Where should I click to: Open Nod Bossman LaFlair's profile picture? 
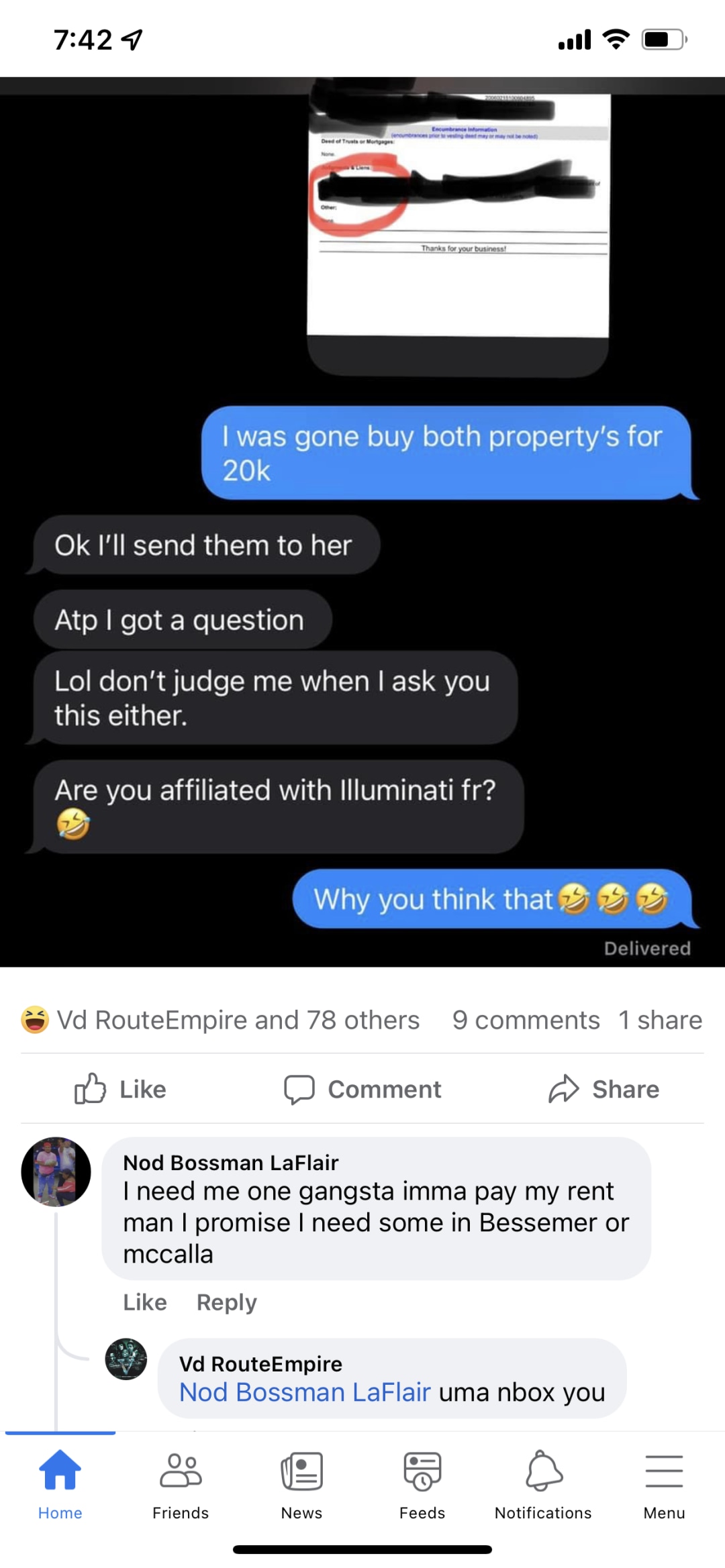pos(56,1171)
